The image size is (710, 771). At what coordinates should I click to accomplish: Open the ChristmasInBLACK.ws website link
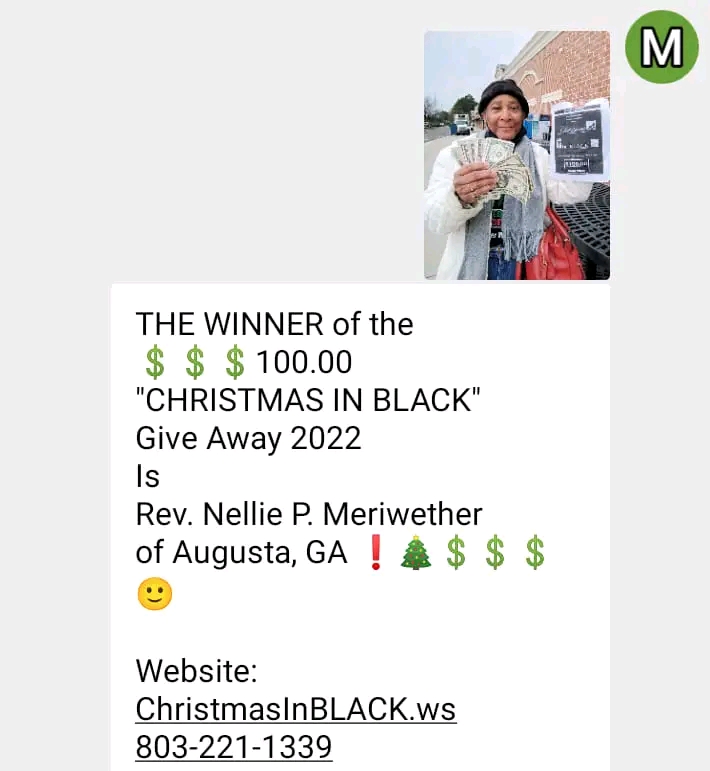click(x=295, y=709)
